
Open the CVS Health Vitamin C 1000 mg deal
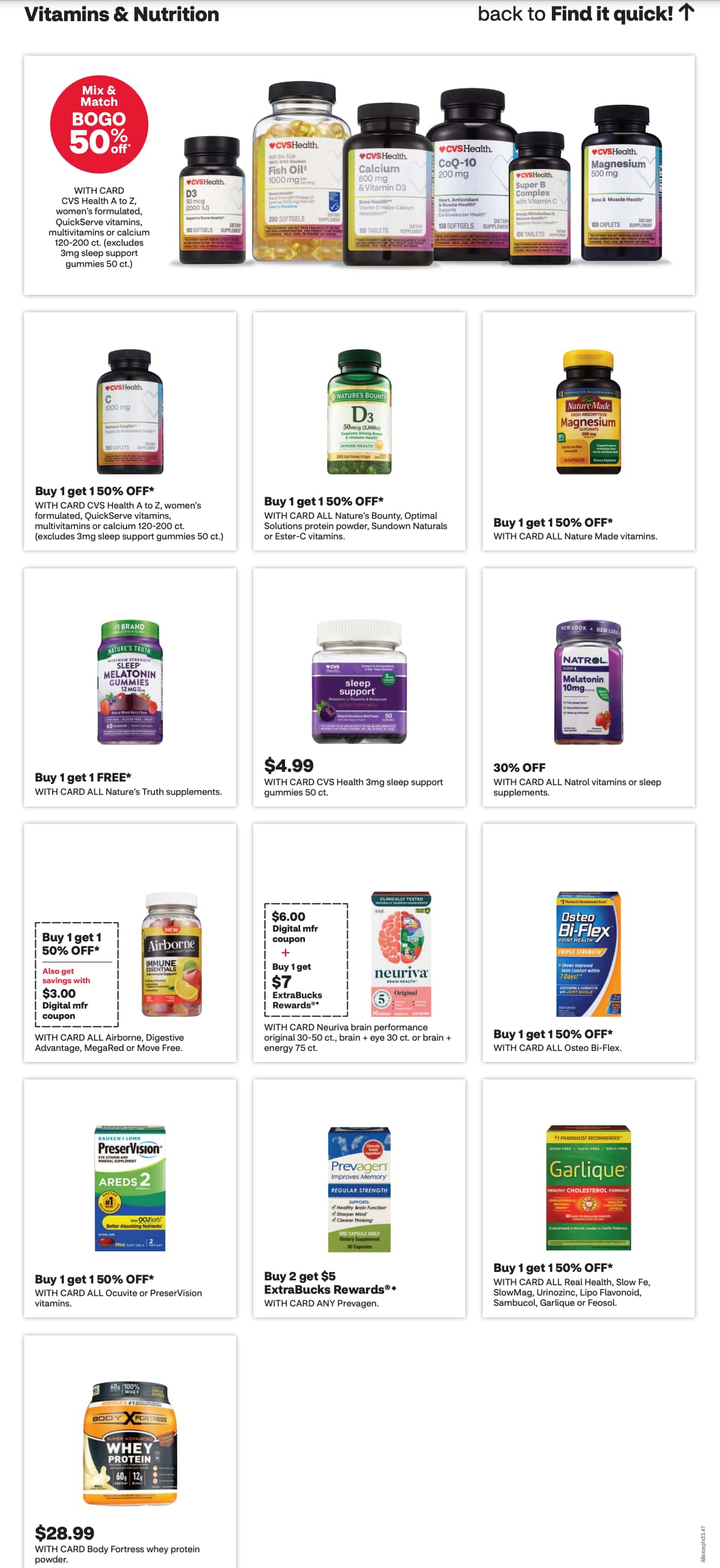[130, 431]
